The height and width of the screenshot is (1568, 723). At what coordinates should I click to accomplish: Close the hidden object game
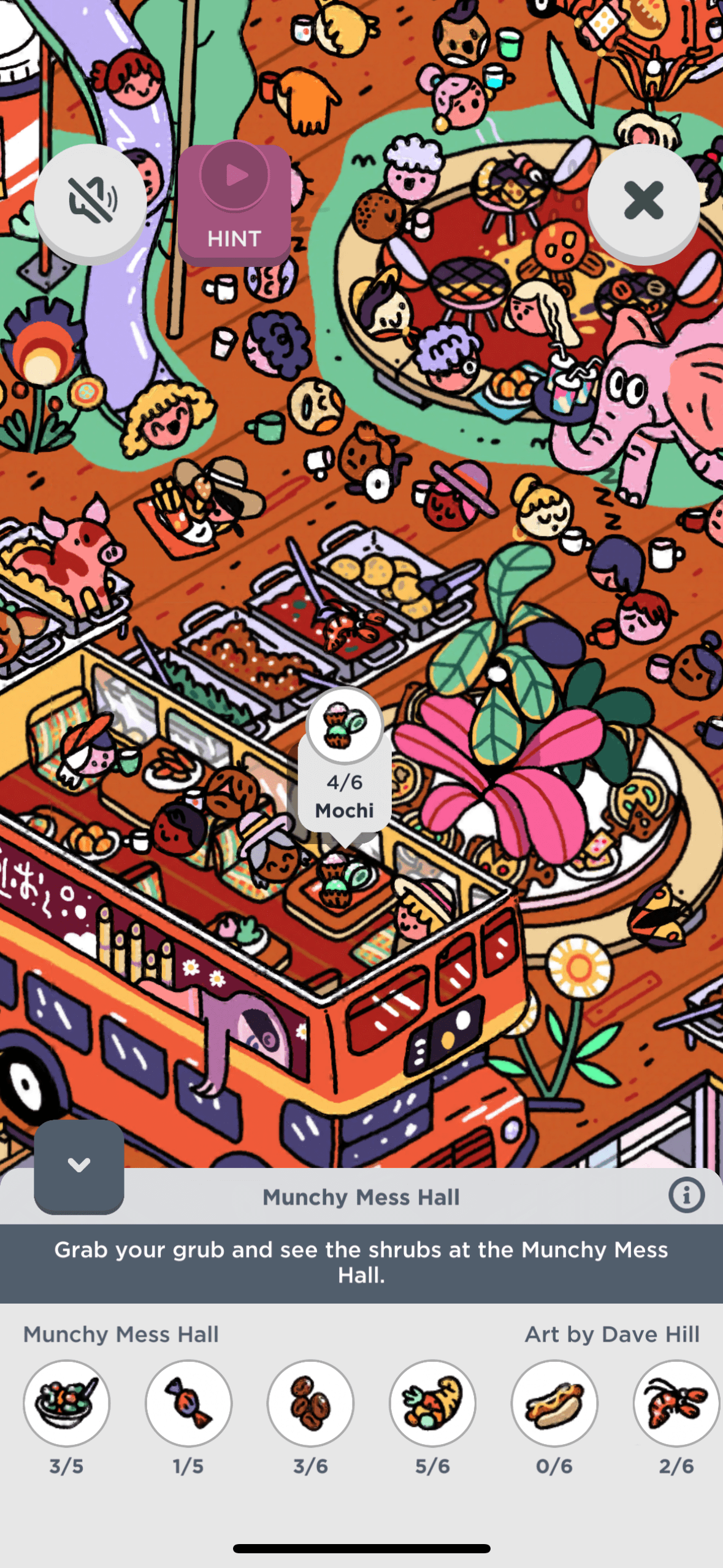coord(643,201)
